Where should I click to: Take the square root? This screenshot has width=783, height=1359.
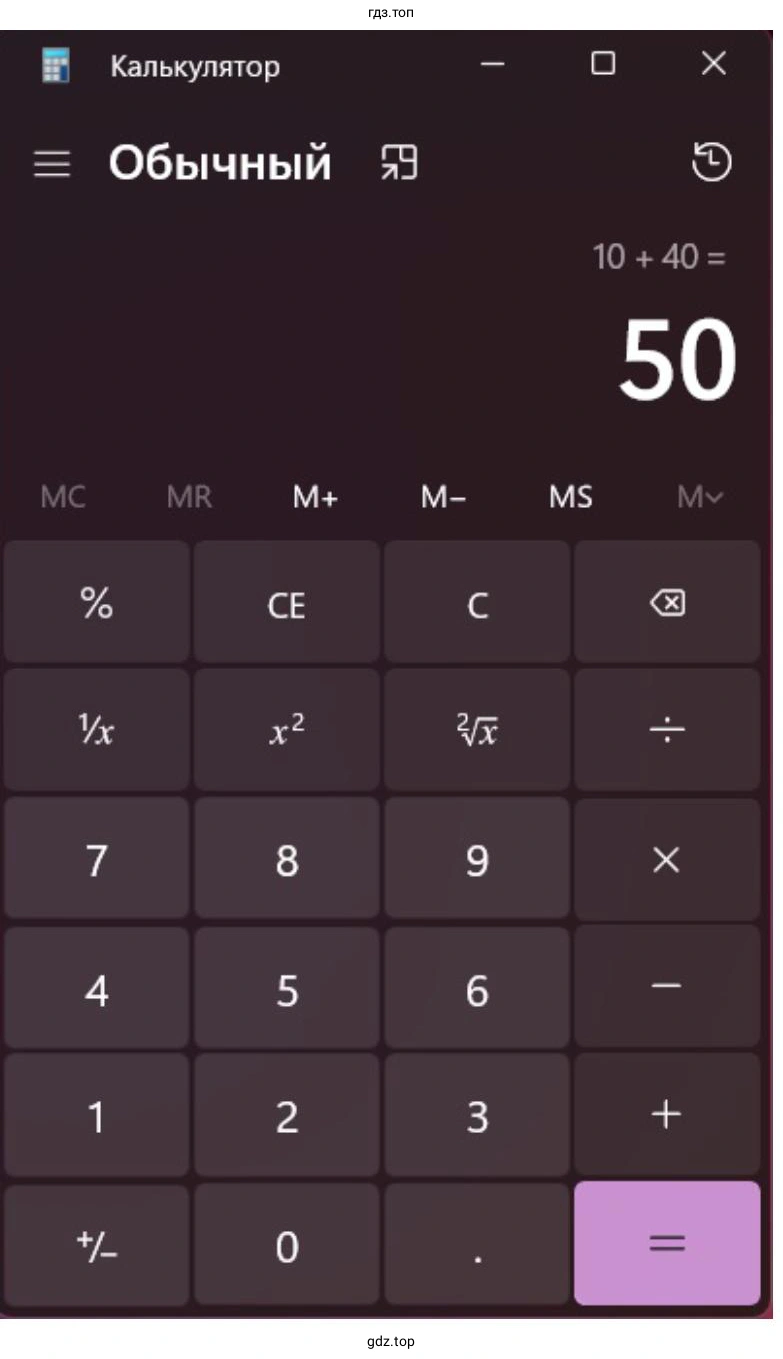[477, 732]
